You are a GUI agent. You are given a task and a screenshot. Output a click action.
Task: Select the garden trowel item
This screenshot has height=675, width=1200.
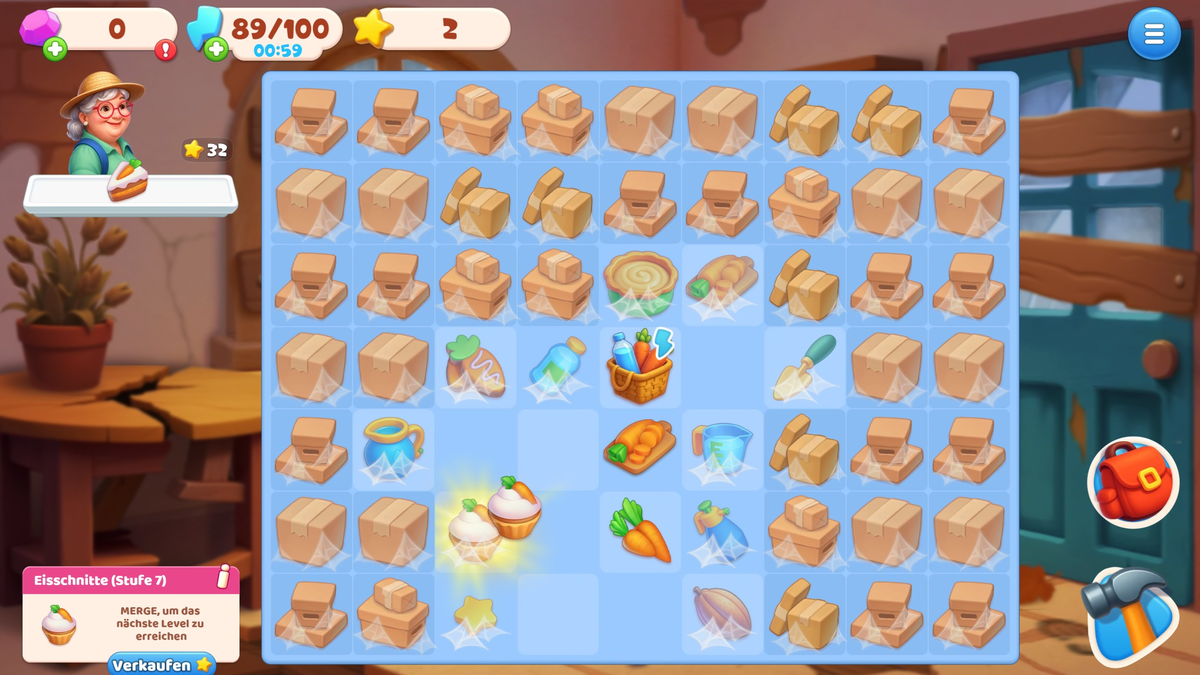pyautogui.click(x=804, y=367)
